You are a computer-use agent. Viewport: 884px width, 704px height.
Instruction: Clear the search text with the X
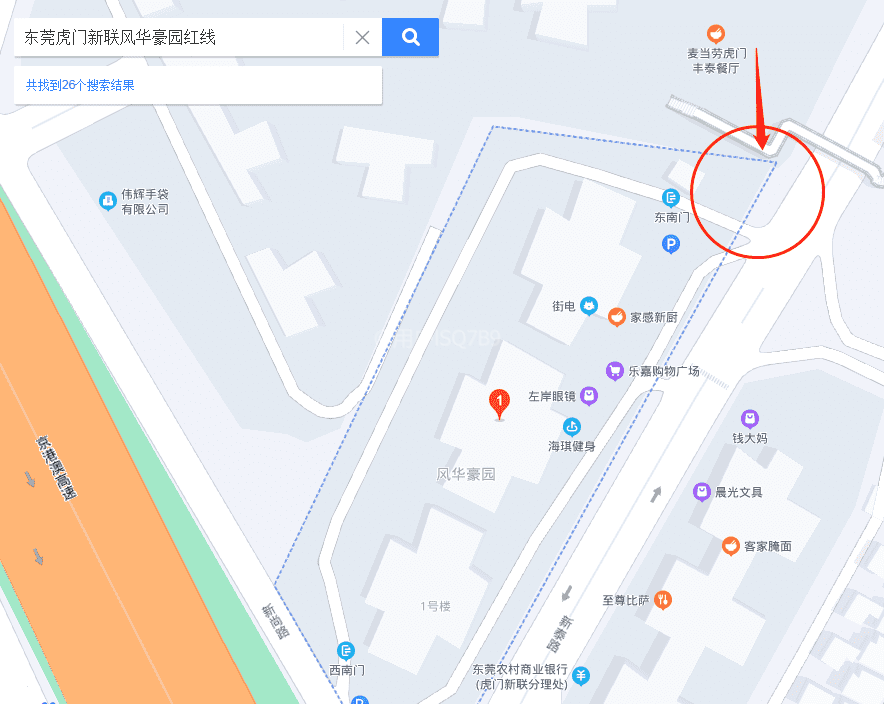[362, 38]
